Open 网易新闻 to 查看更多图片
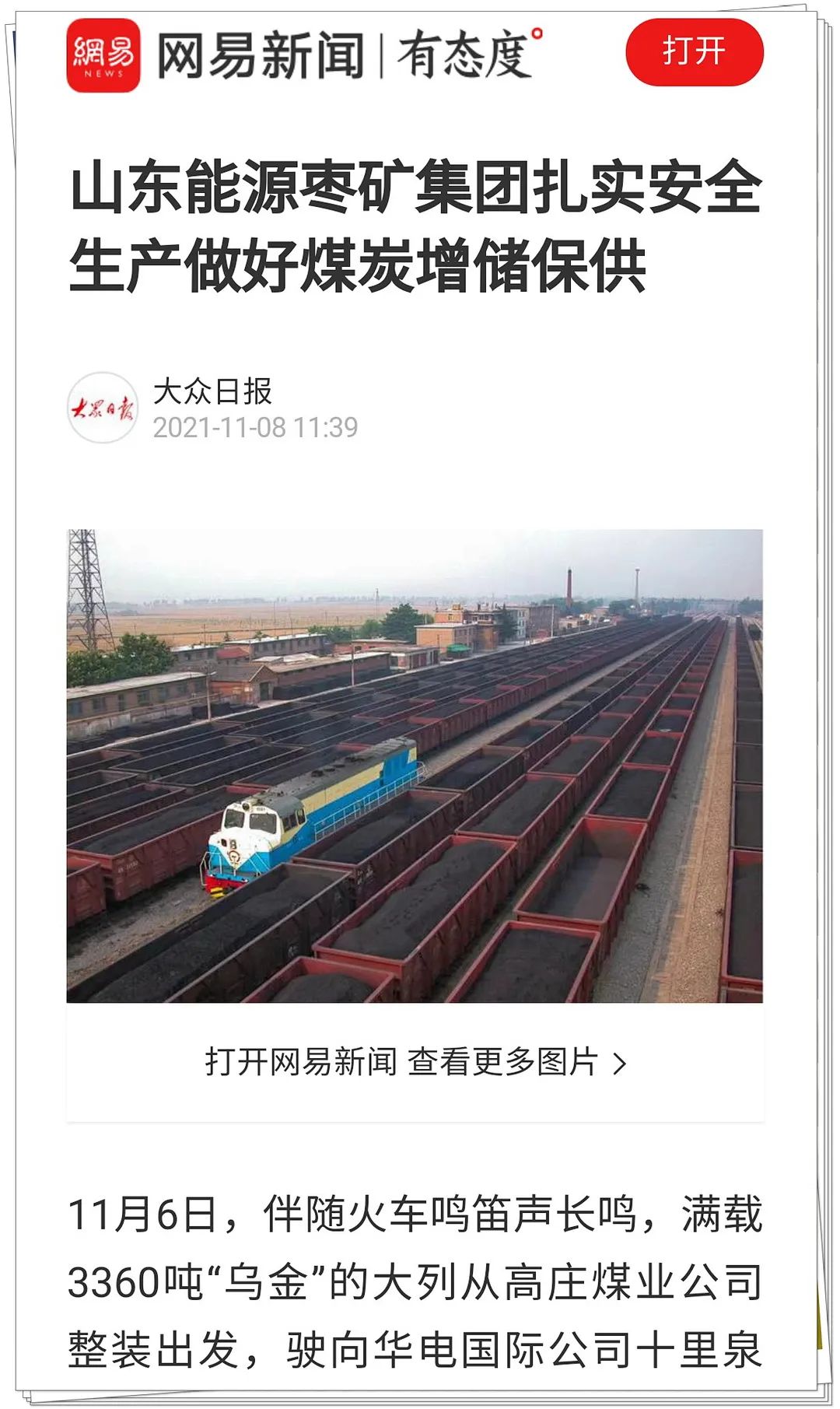 415,1062
